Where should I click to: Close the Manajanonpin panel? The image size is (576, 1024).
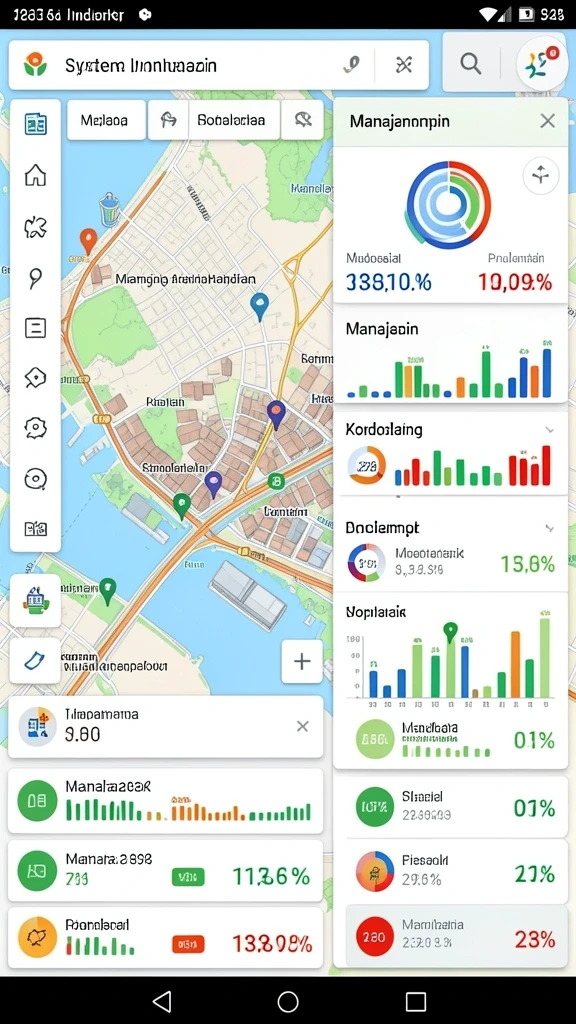click(547, 121)
